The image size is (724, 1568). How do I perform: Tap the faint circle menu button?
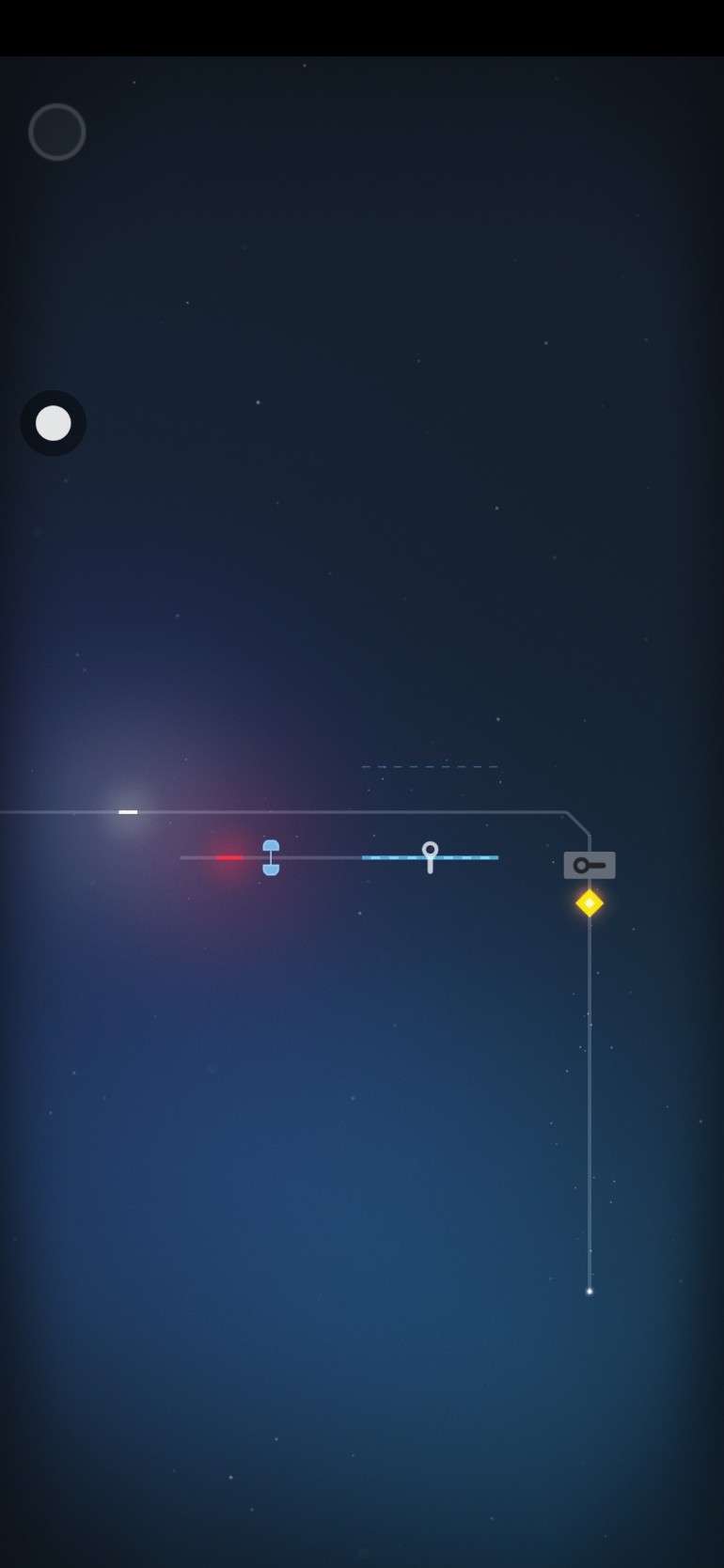pyautogui.click(x=57, y=133)
